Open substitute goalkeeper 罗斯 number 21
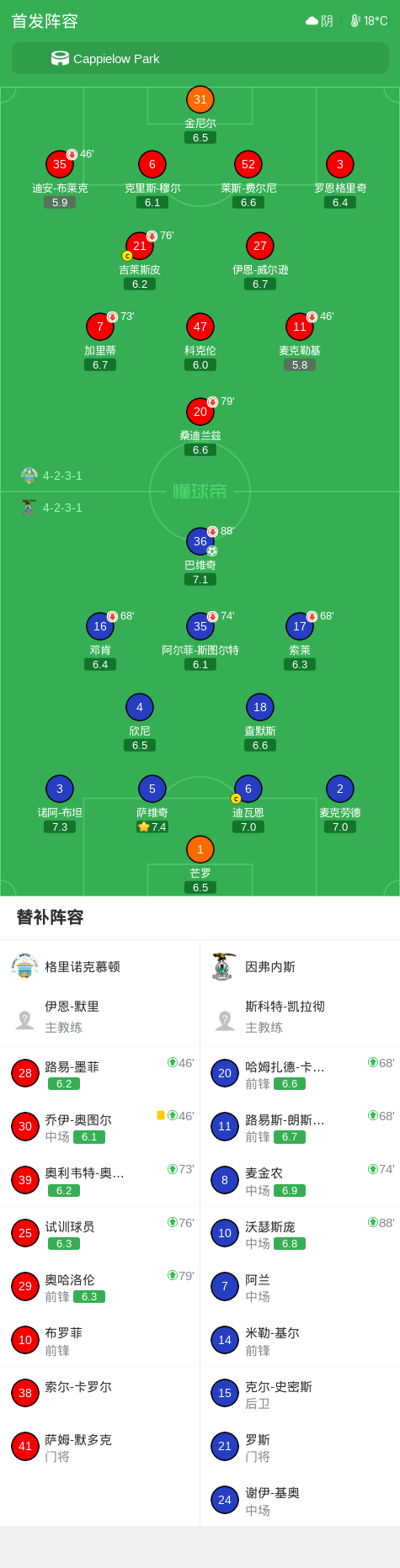The image size is (400, 1568). 300,1447
